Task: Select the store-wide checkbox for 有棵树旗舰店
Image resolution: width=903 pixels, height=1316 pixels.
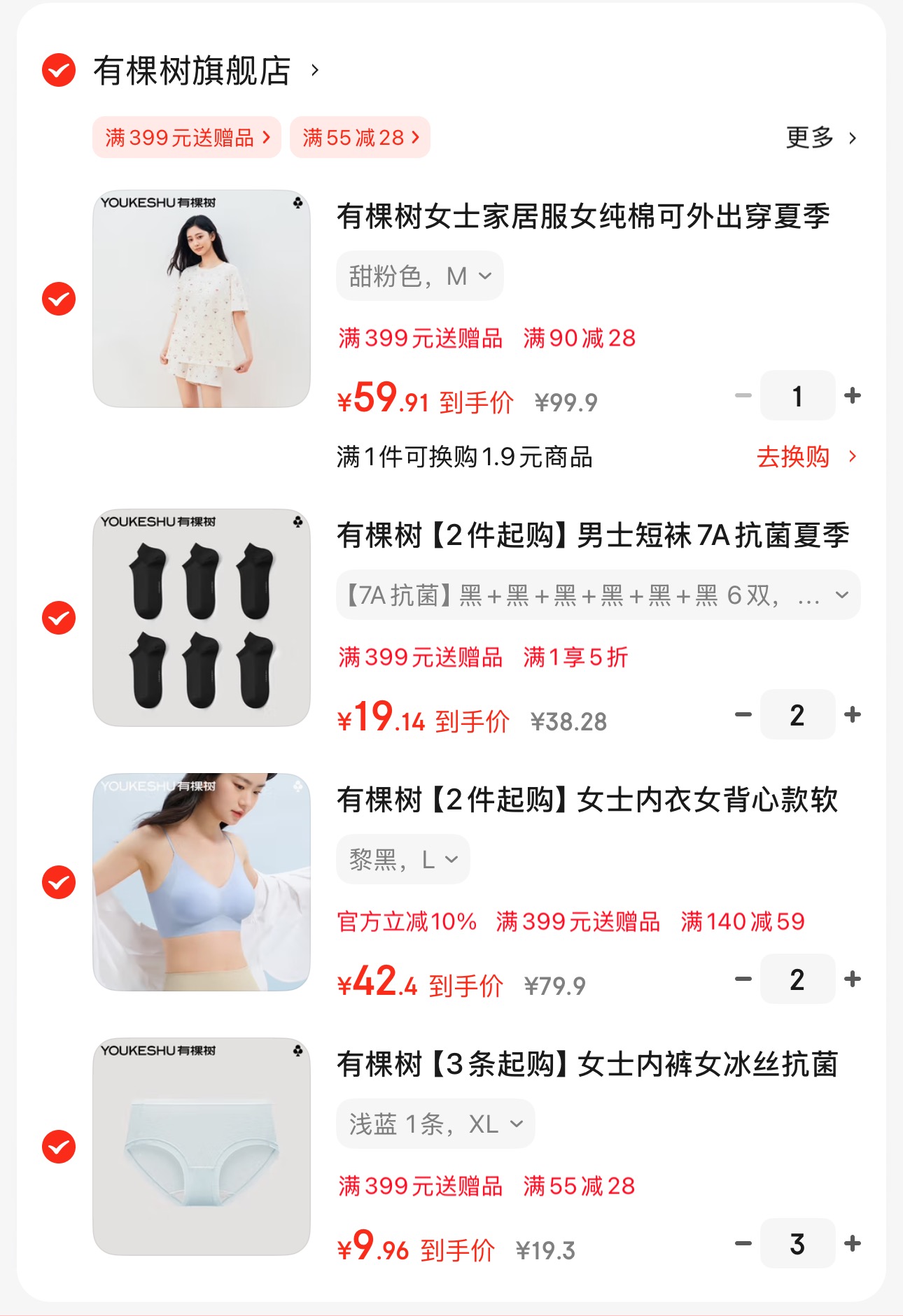Action: point(58,69)
